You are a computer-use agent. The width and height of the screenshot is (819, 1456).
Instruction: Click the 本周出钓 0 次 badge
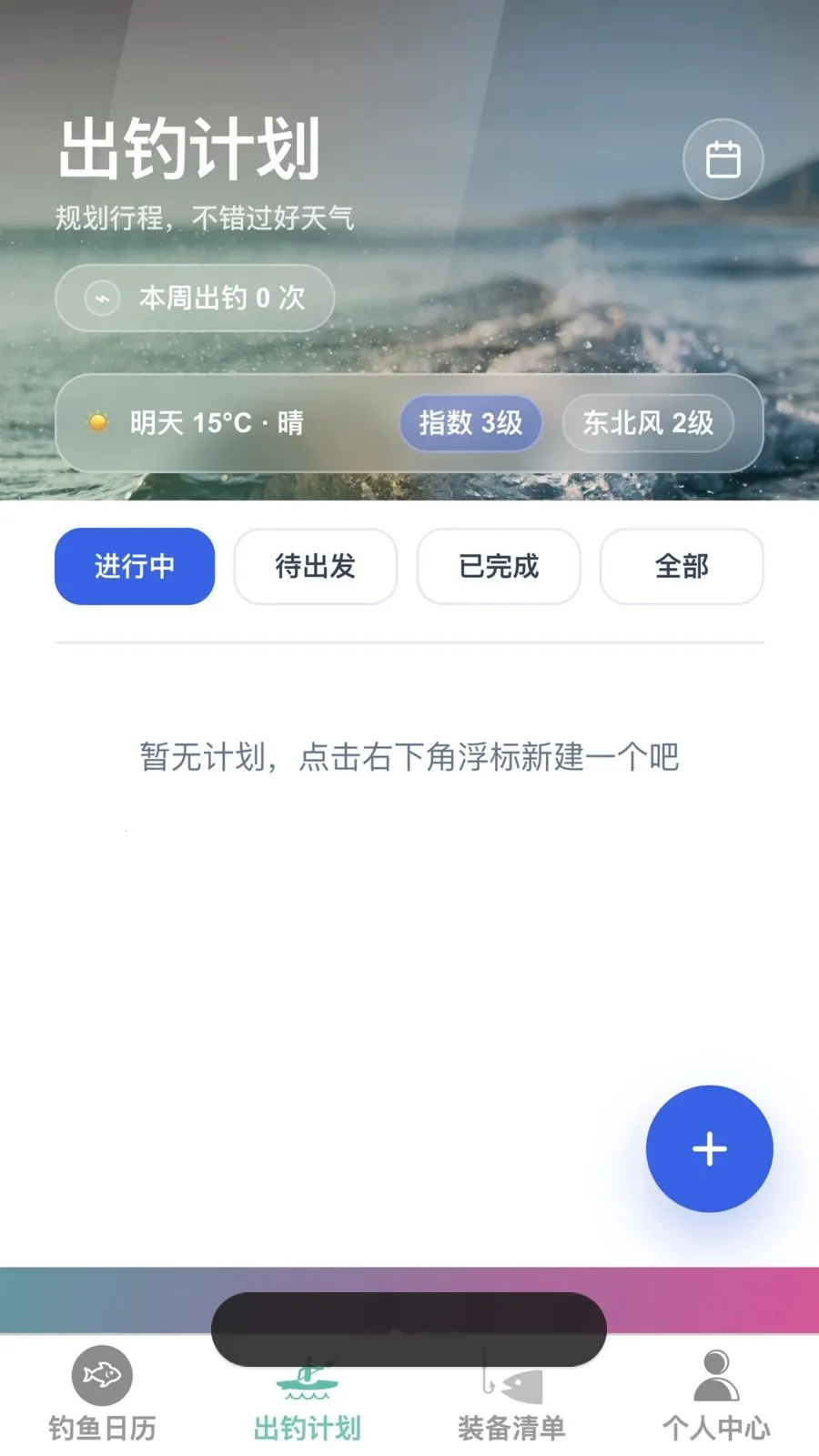tap(194, 298)
